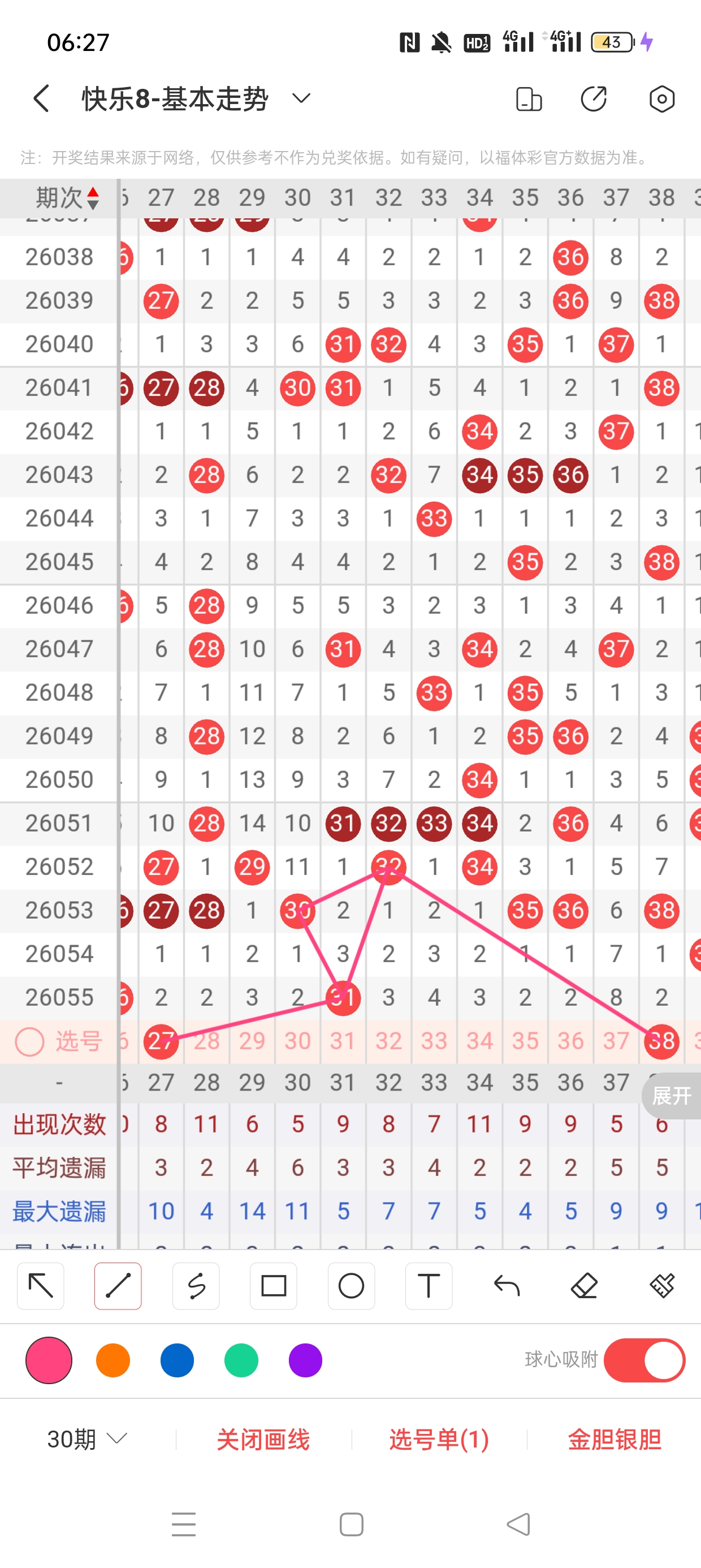Pick the orange color swatch

[113, 1360]
